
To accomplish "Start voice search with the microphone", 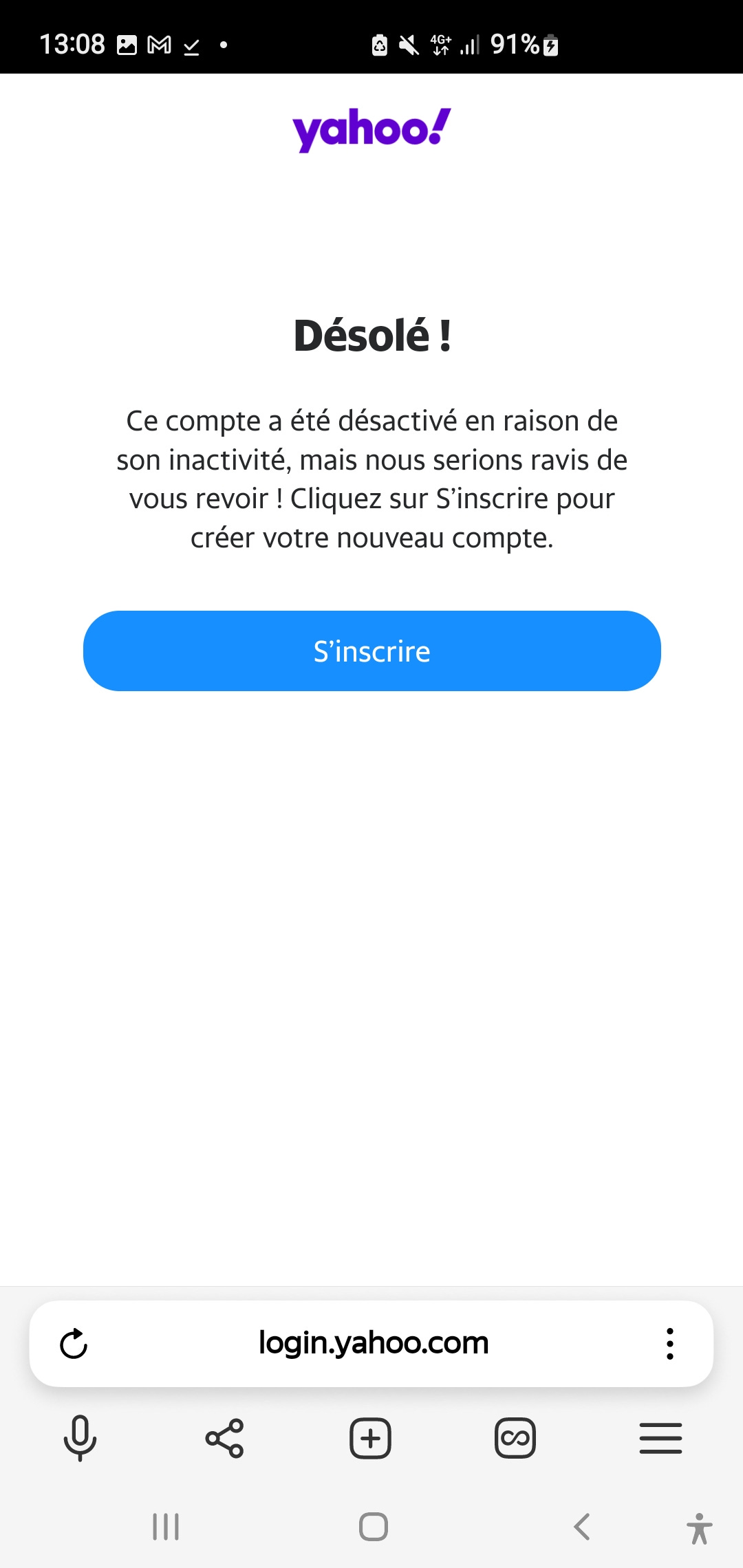I will [80, 1438].
